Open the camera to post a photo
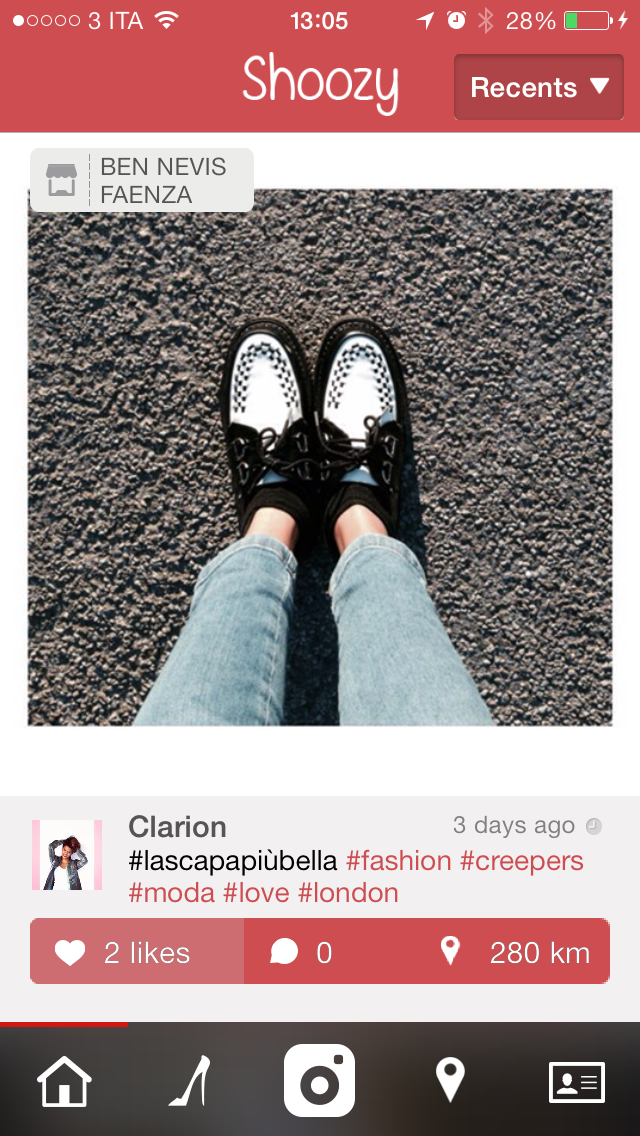 (x=319, y=1081)
